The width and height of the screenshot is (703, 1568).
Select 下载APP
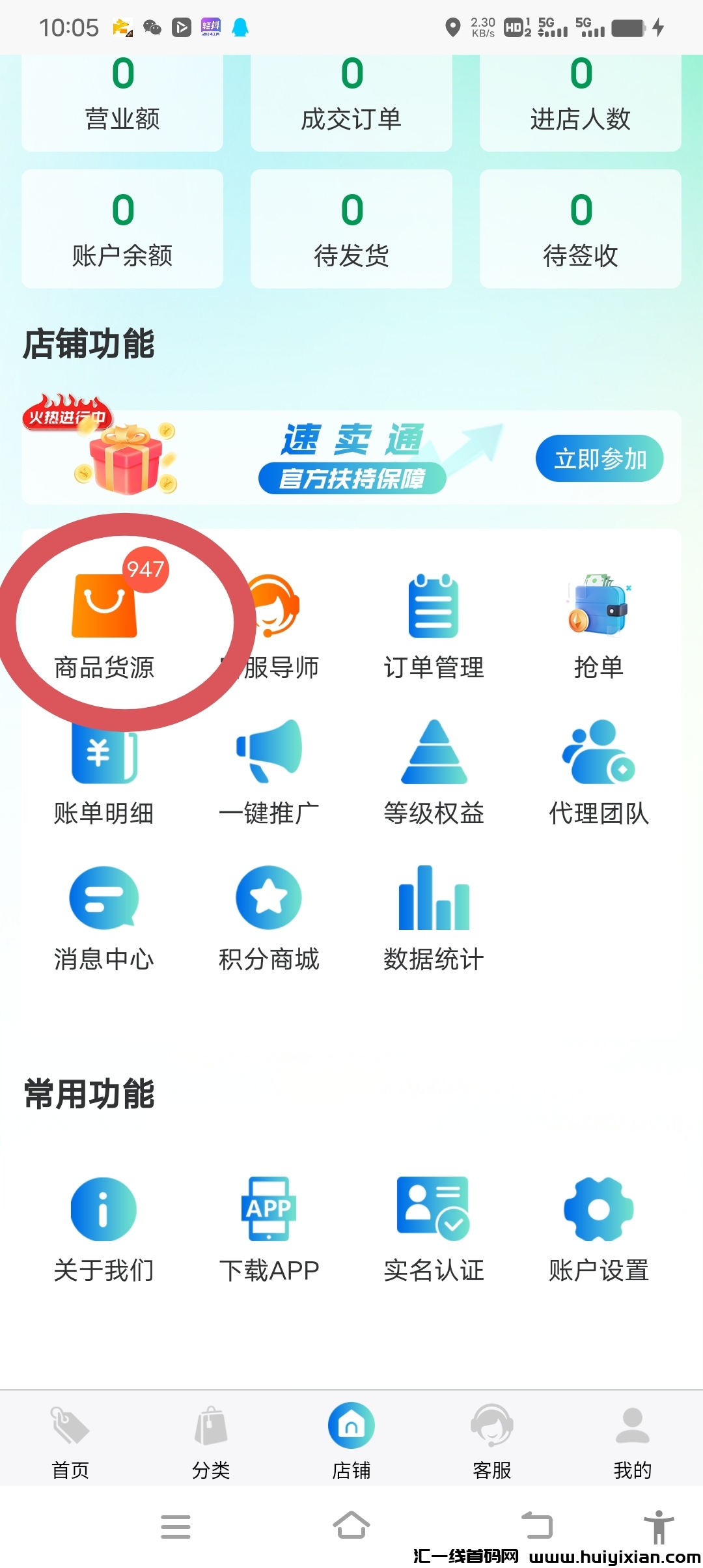269,1227
